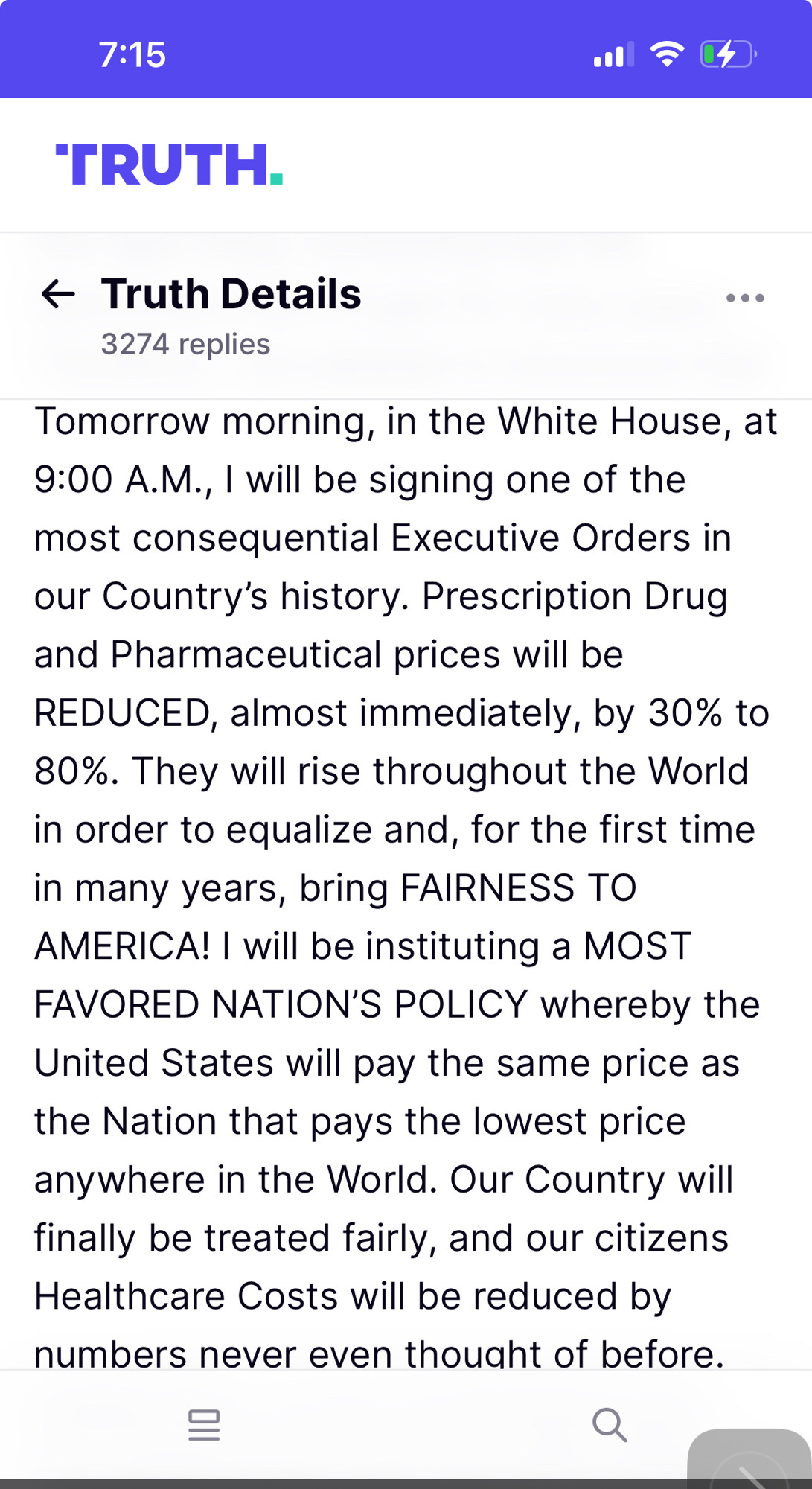Open the three-dot overflow menu
This screenshot has width=812, height=1489.
(x=745, y=298)
